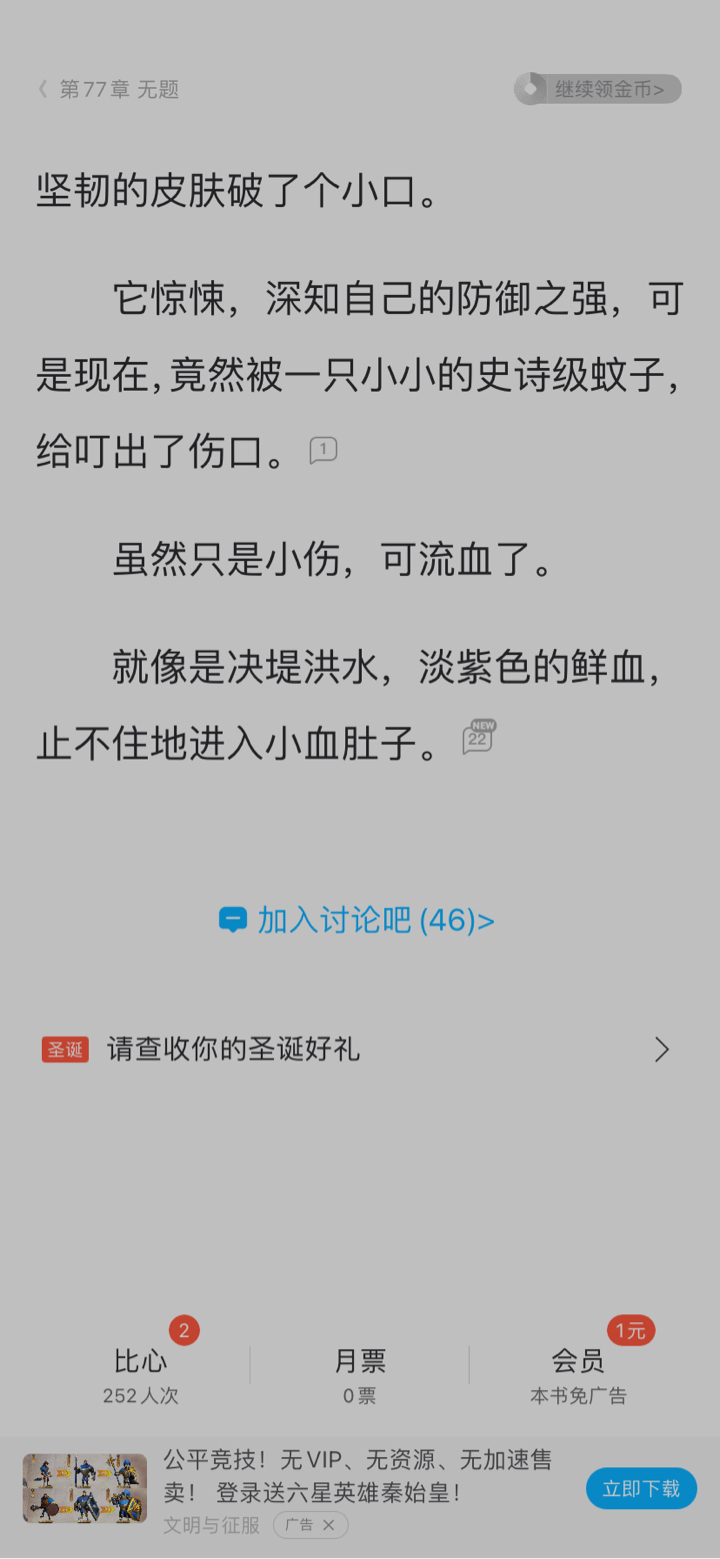
Task: Open the comment bubble showing 1
Action: point(323,451)
